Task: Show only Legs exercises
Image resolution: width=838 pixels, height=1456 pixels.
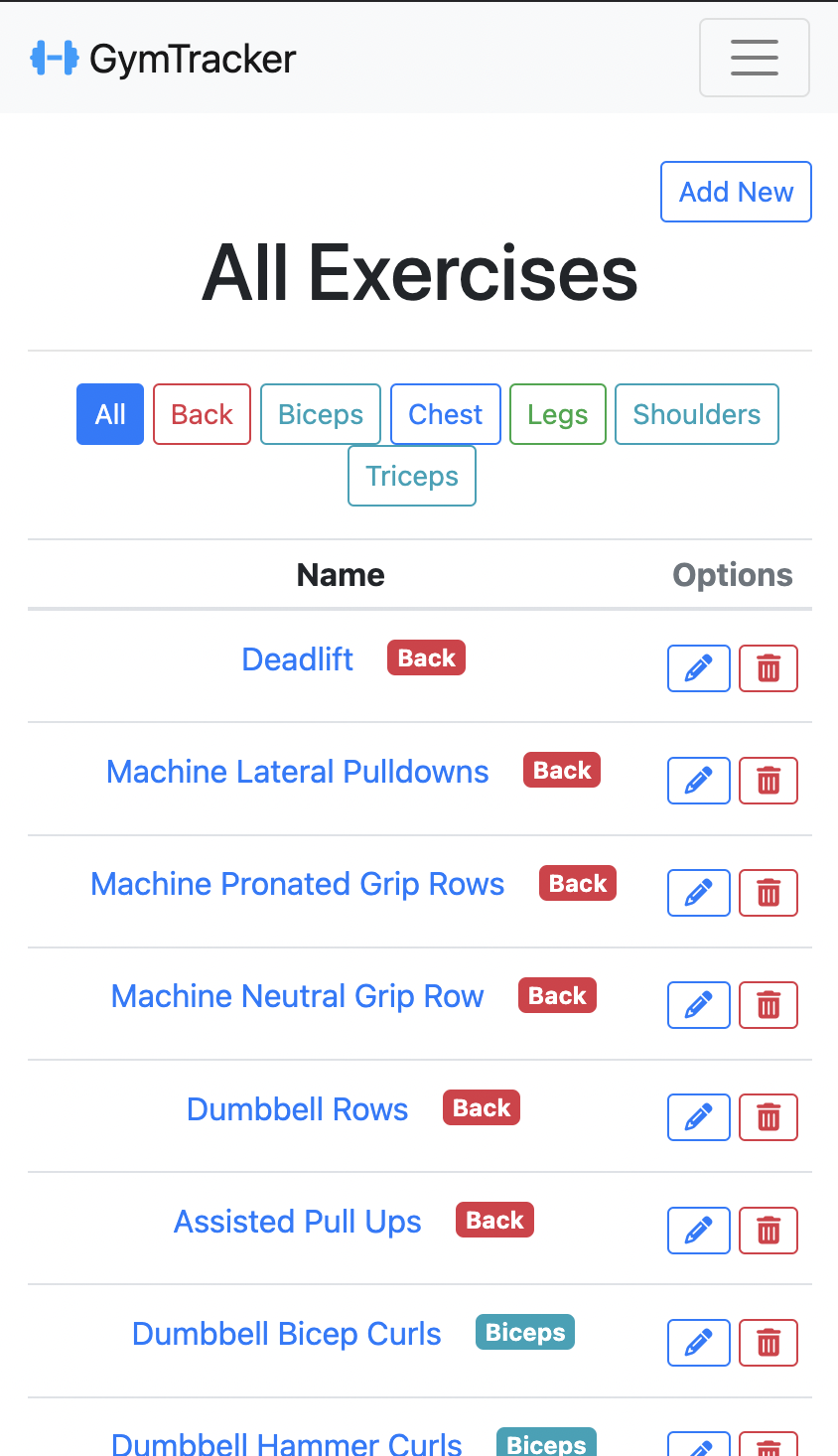Action: [557, 414]
